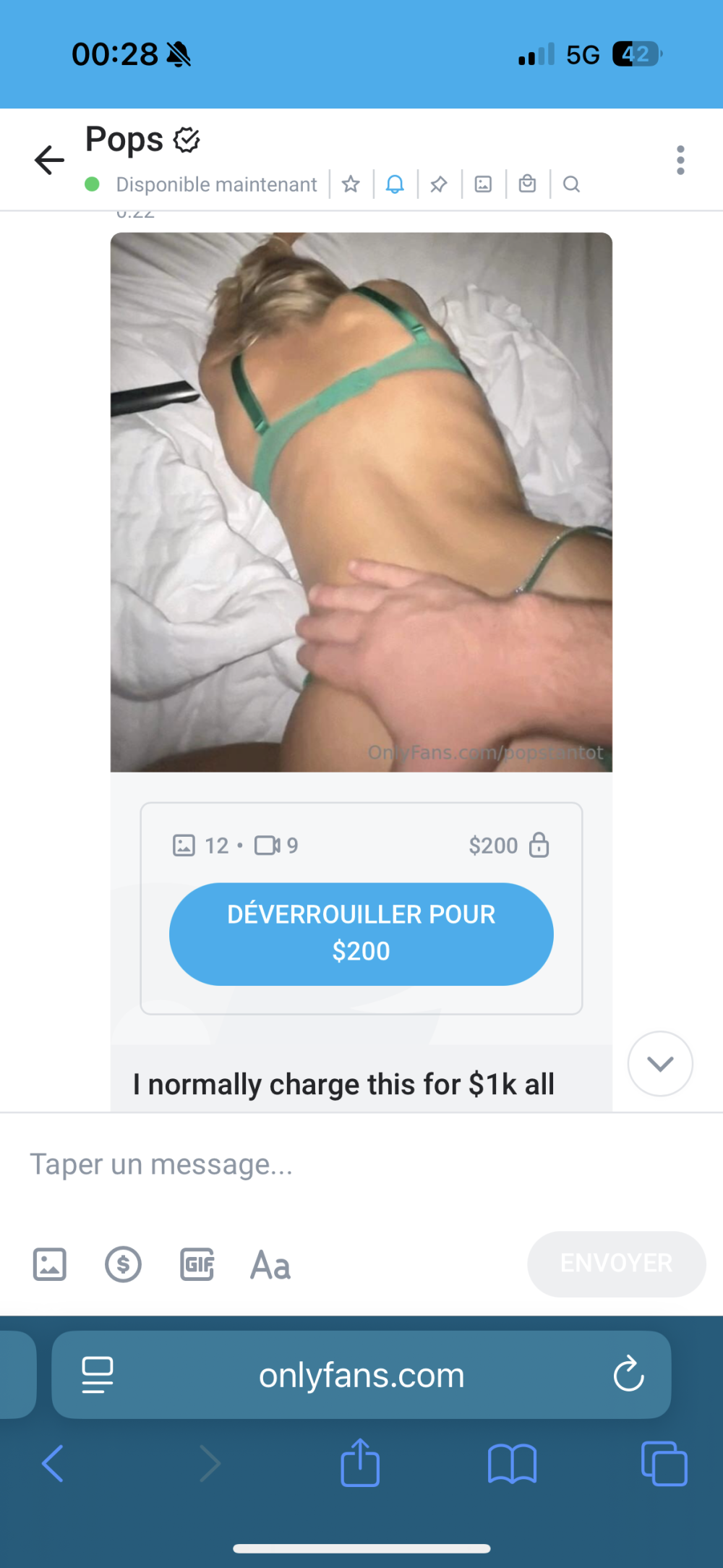Screen dimensions: 723x1568
Task: Open the GIF picker
Action: point(197,1264)
